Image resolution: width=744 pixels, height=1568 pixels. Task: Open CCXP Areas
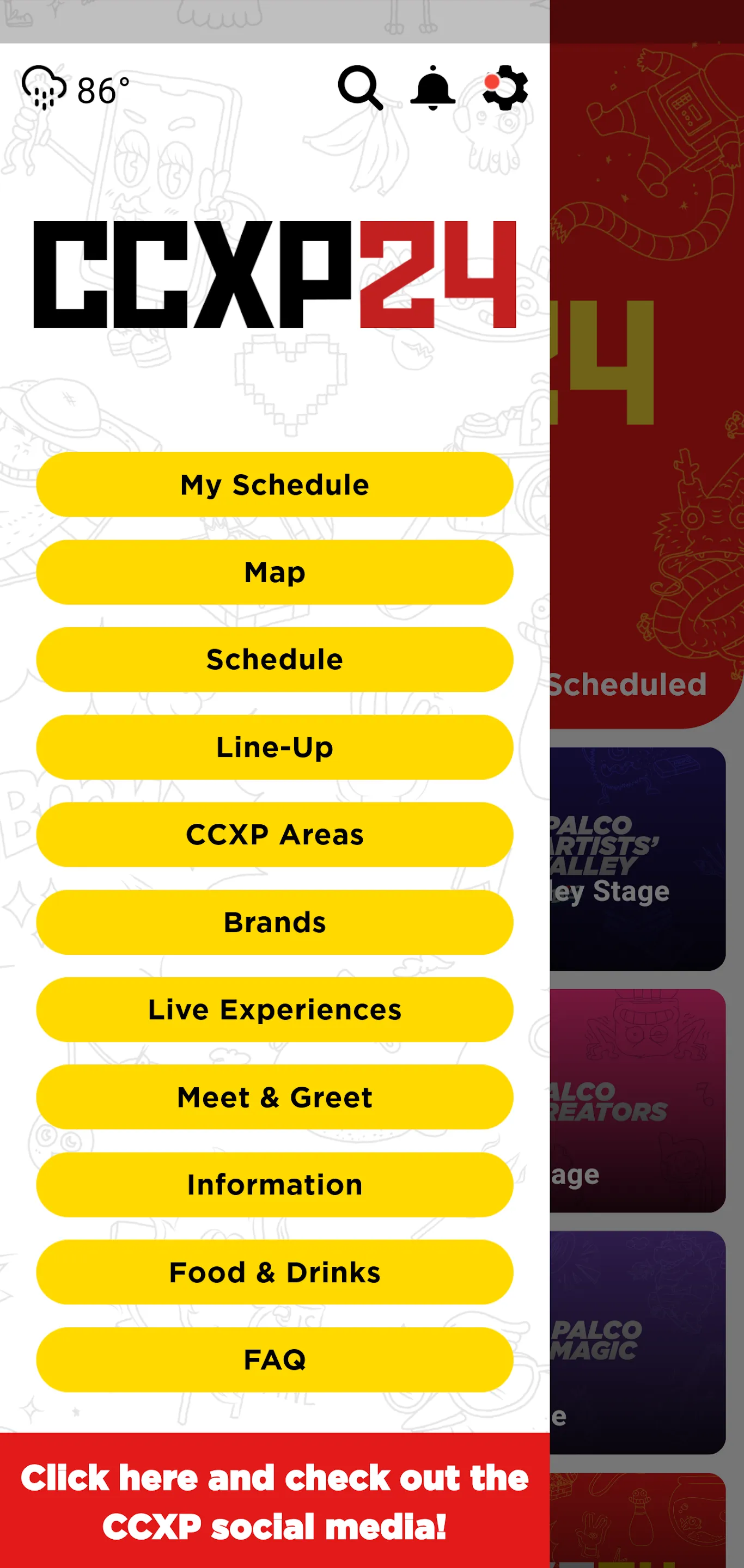pos(275,835)
